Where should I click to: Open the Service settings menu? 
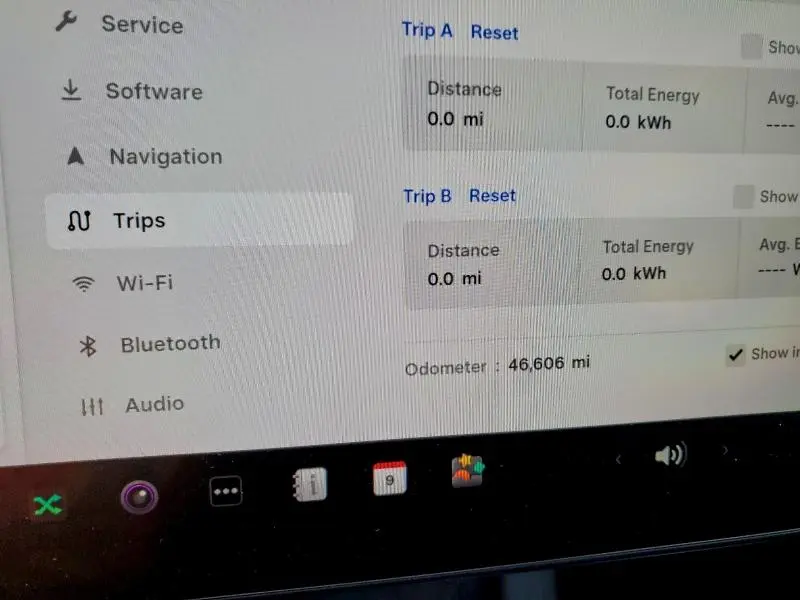tap(120, 24)
